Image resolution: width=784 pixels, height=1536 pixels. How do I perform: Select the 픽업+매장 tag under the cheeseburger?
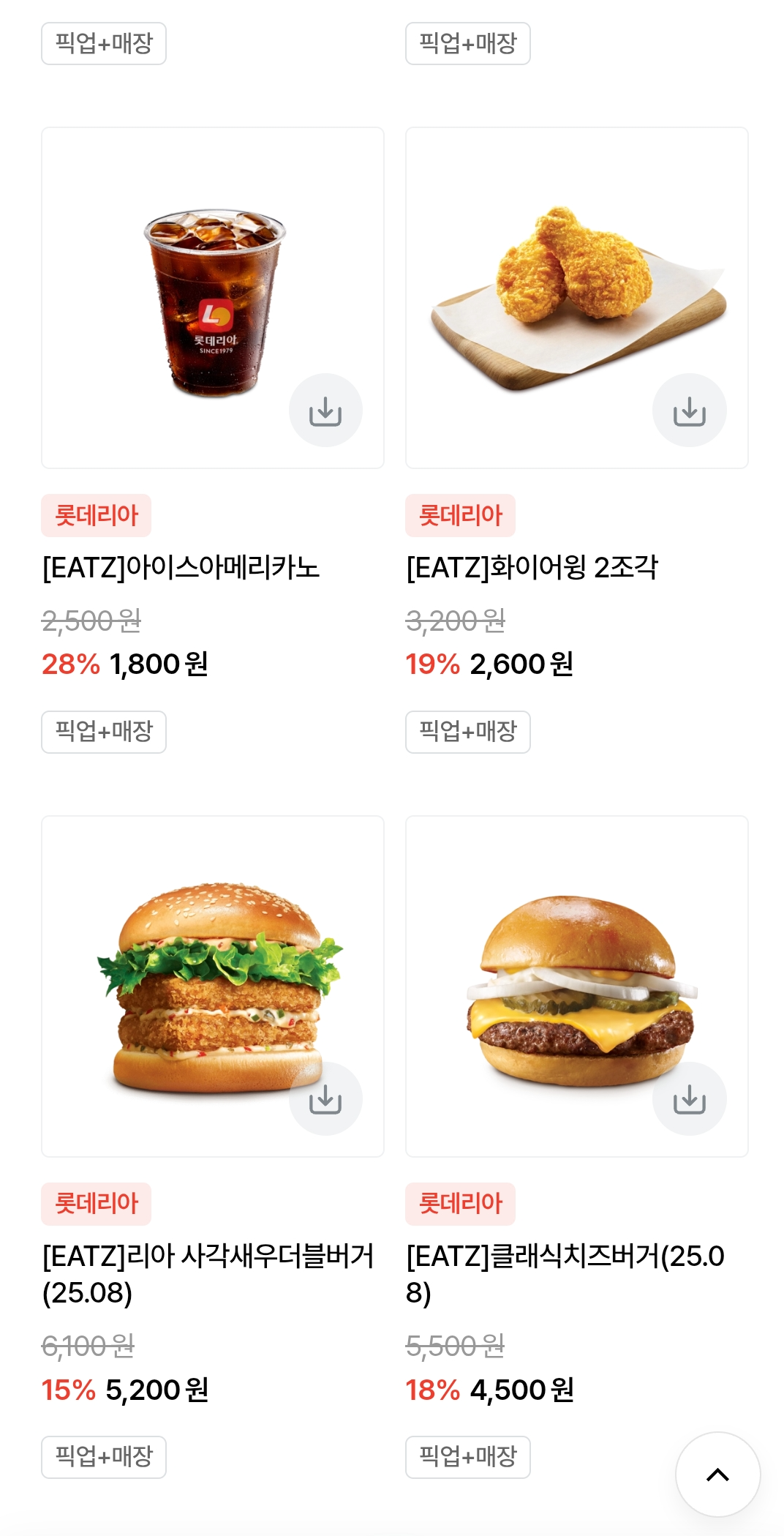(467, 1456)
